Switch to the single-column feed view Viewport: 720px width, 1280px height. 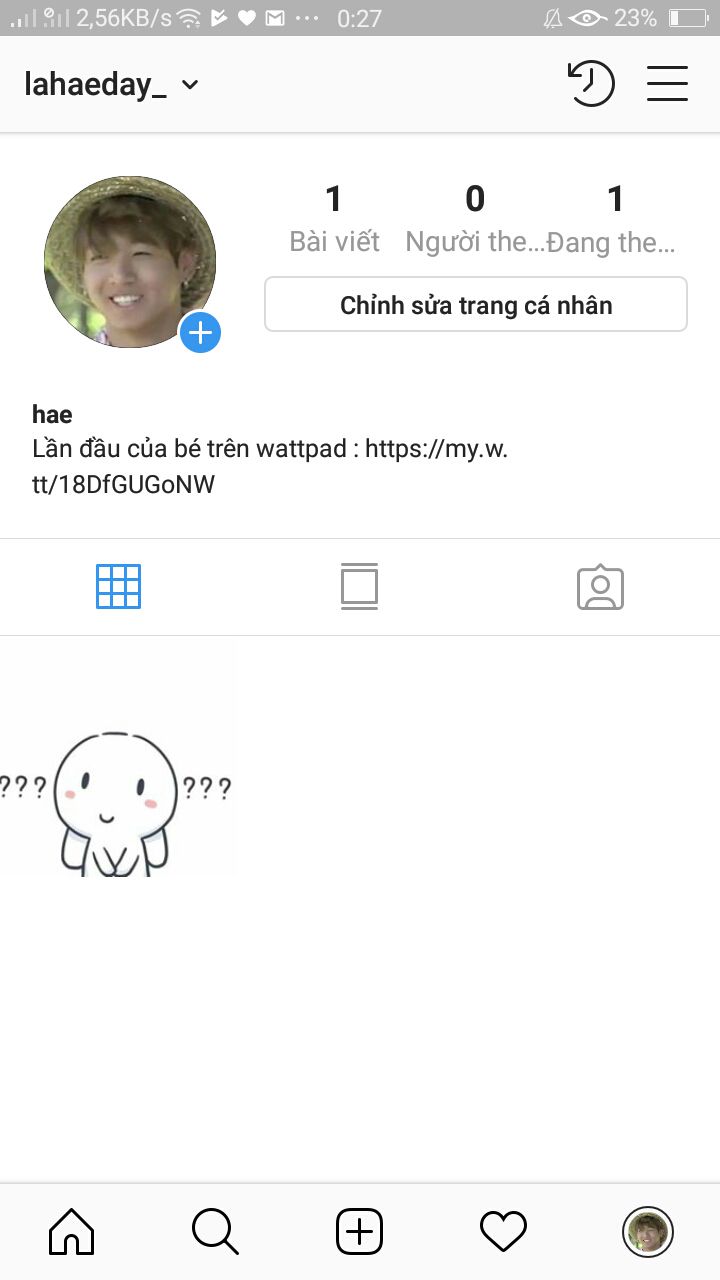359,587
